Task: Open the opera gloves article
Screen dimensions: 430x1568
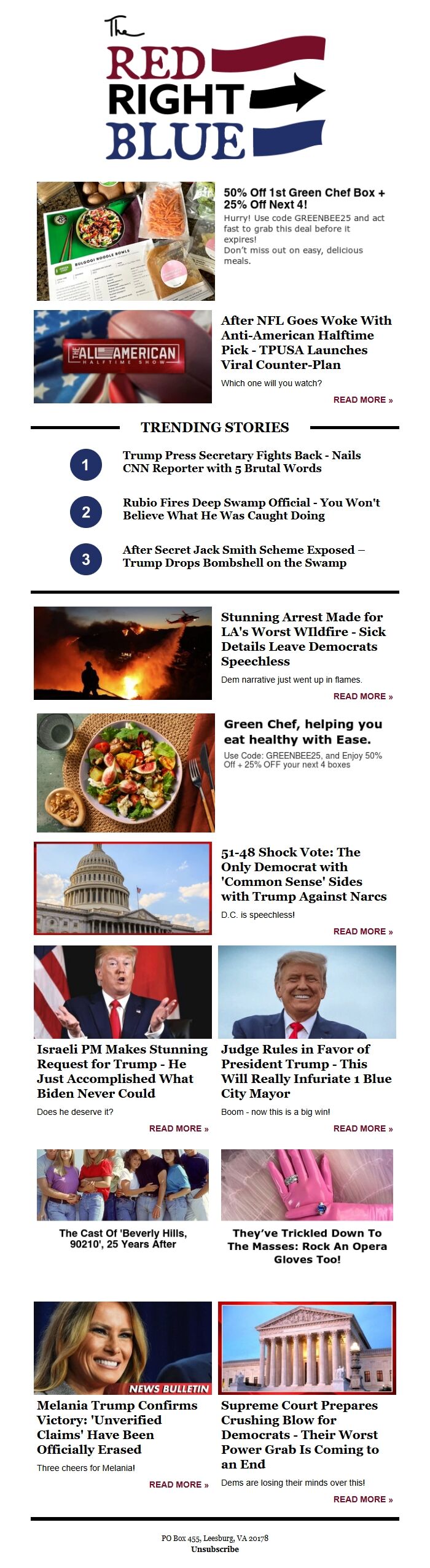Action: point(307,1246)
